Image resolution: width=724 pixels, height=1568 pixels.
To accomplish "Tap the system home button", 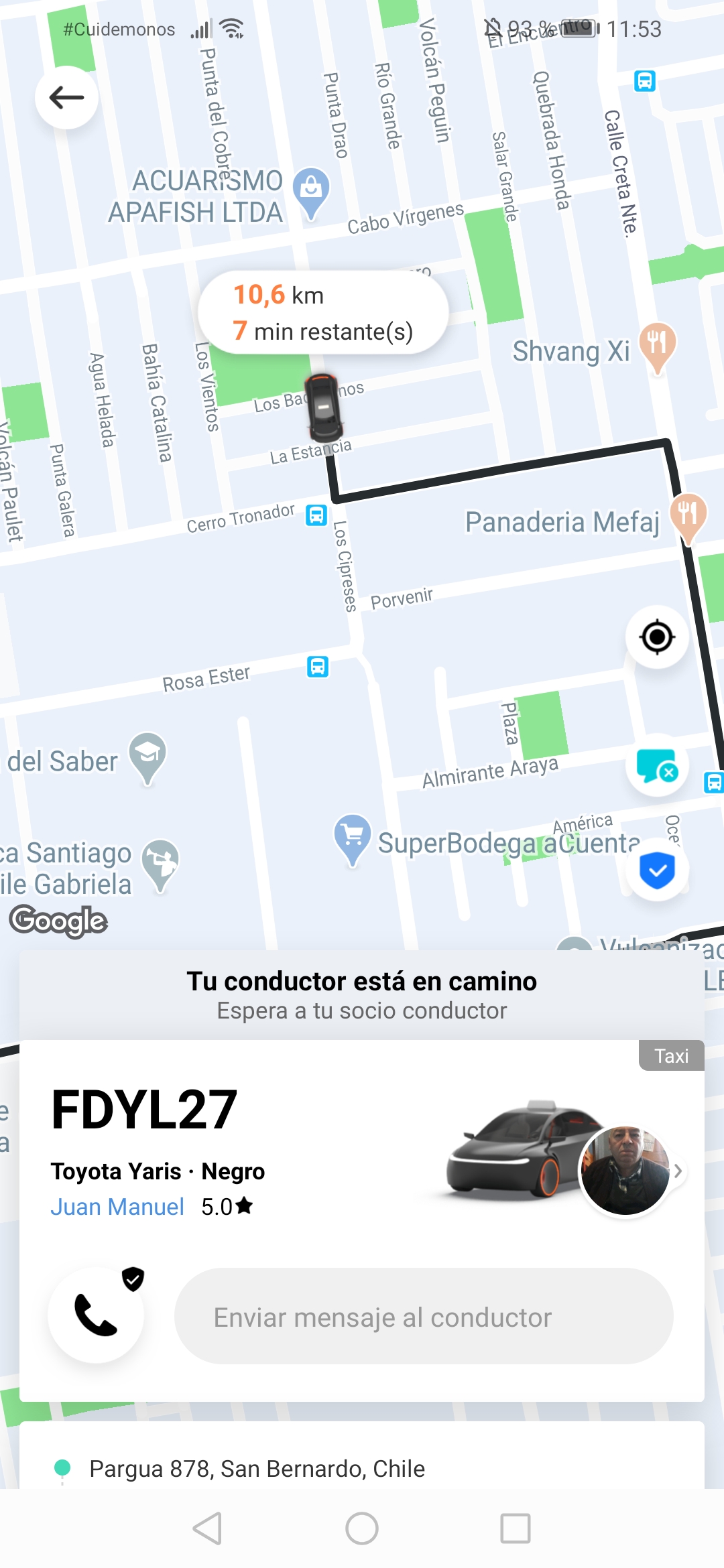I will [x=362, y=1528].
